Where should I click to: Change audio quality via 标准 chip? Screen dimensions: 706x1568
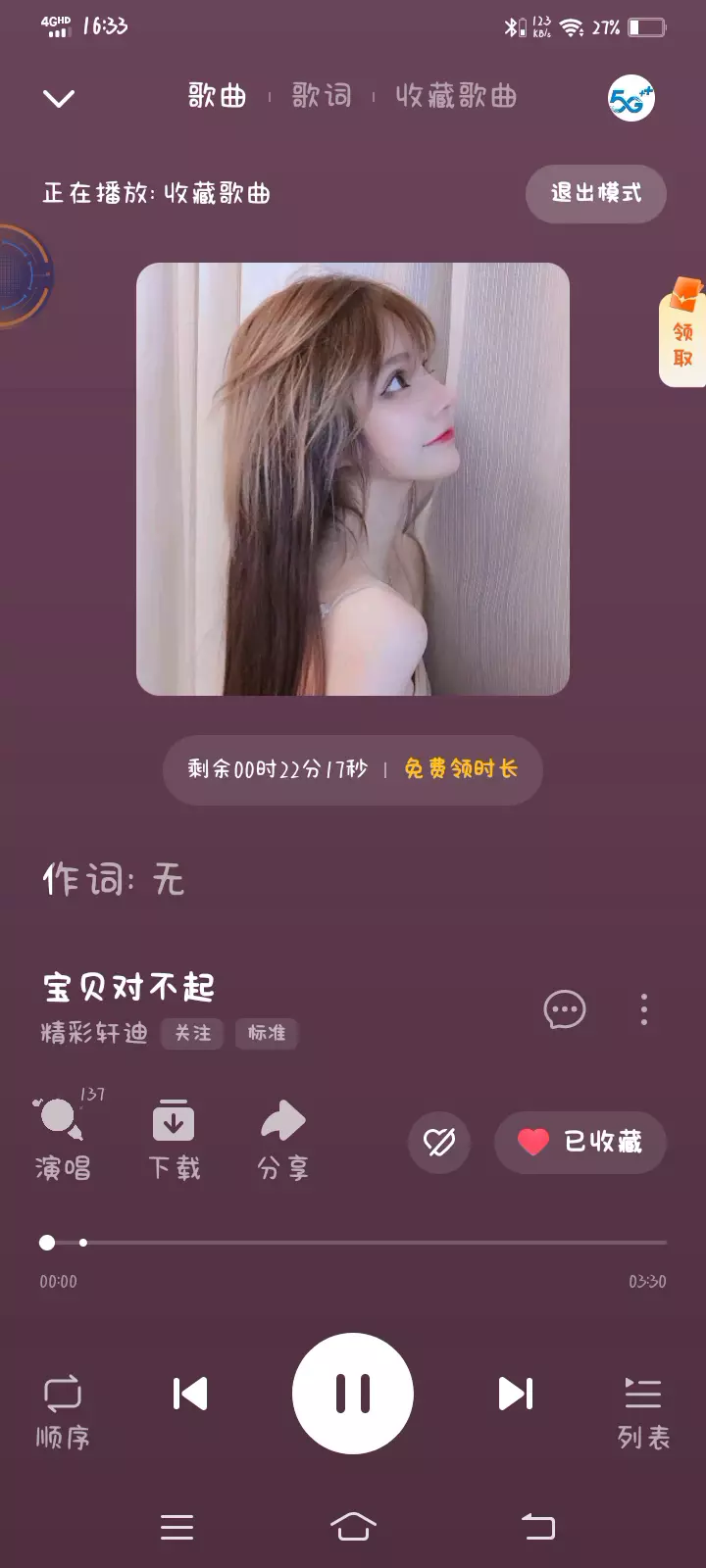266,1033
